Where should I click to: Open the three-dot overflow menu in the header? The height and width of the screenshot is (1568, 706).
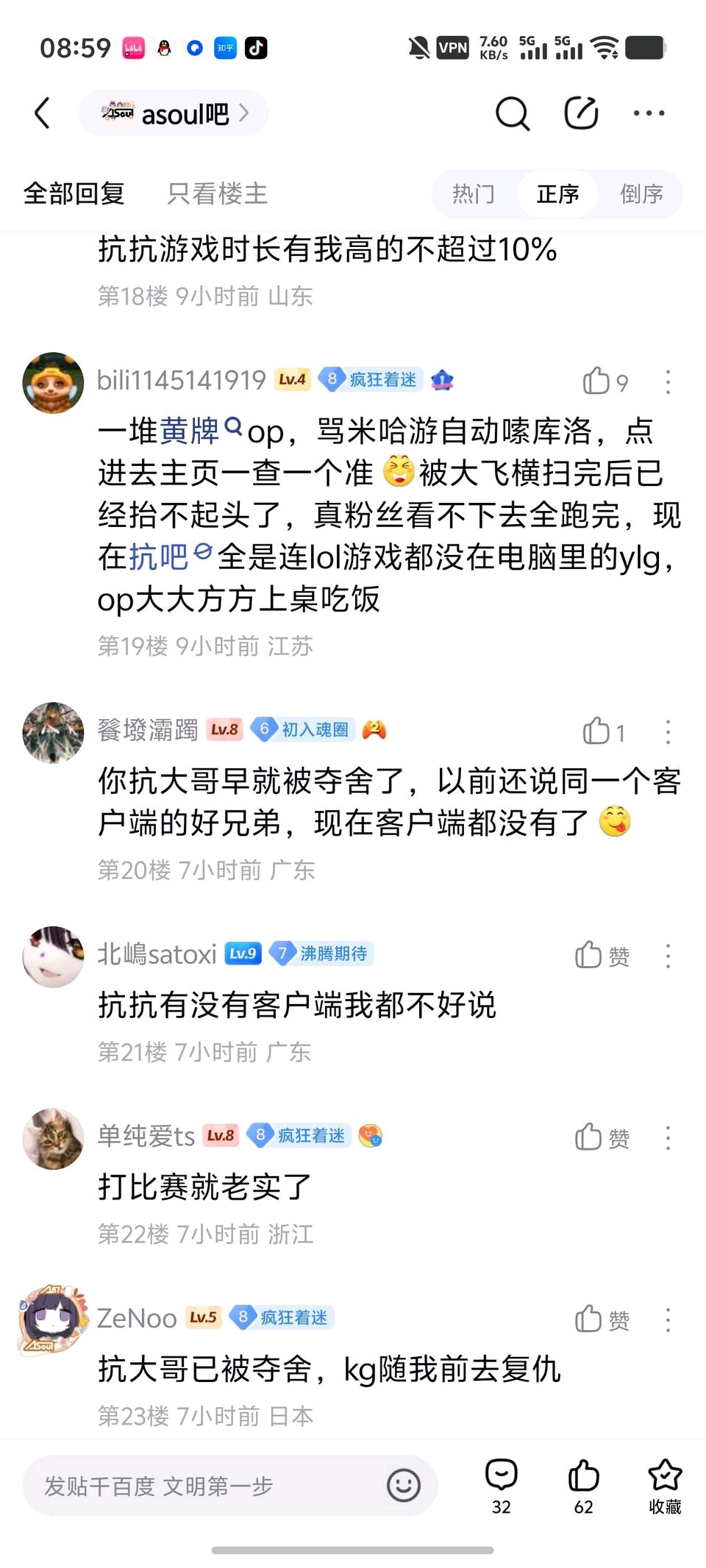(x=649, y=113)
